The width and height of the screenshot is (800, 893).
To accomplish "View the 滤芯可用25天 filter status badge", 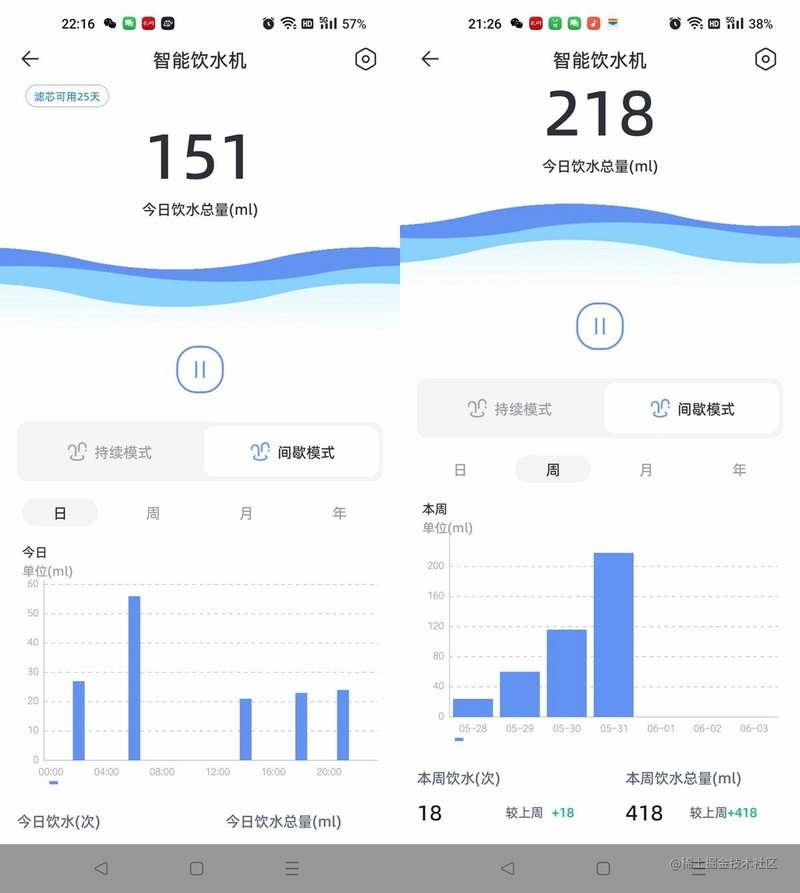I will (x=65, y=95).
